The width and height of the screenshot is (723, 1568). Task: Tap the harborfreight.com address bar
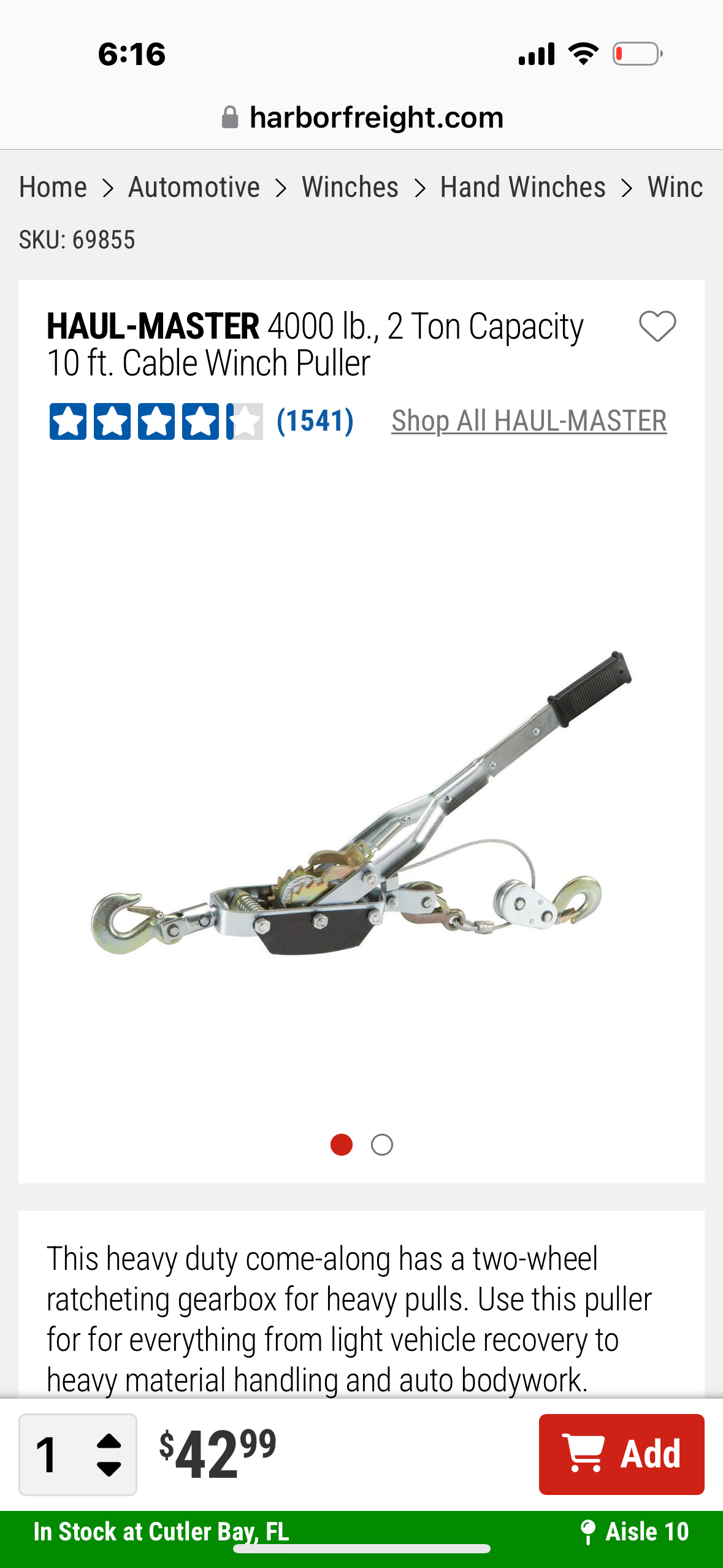tap(362, 117)
